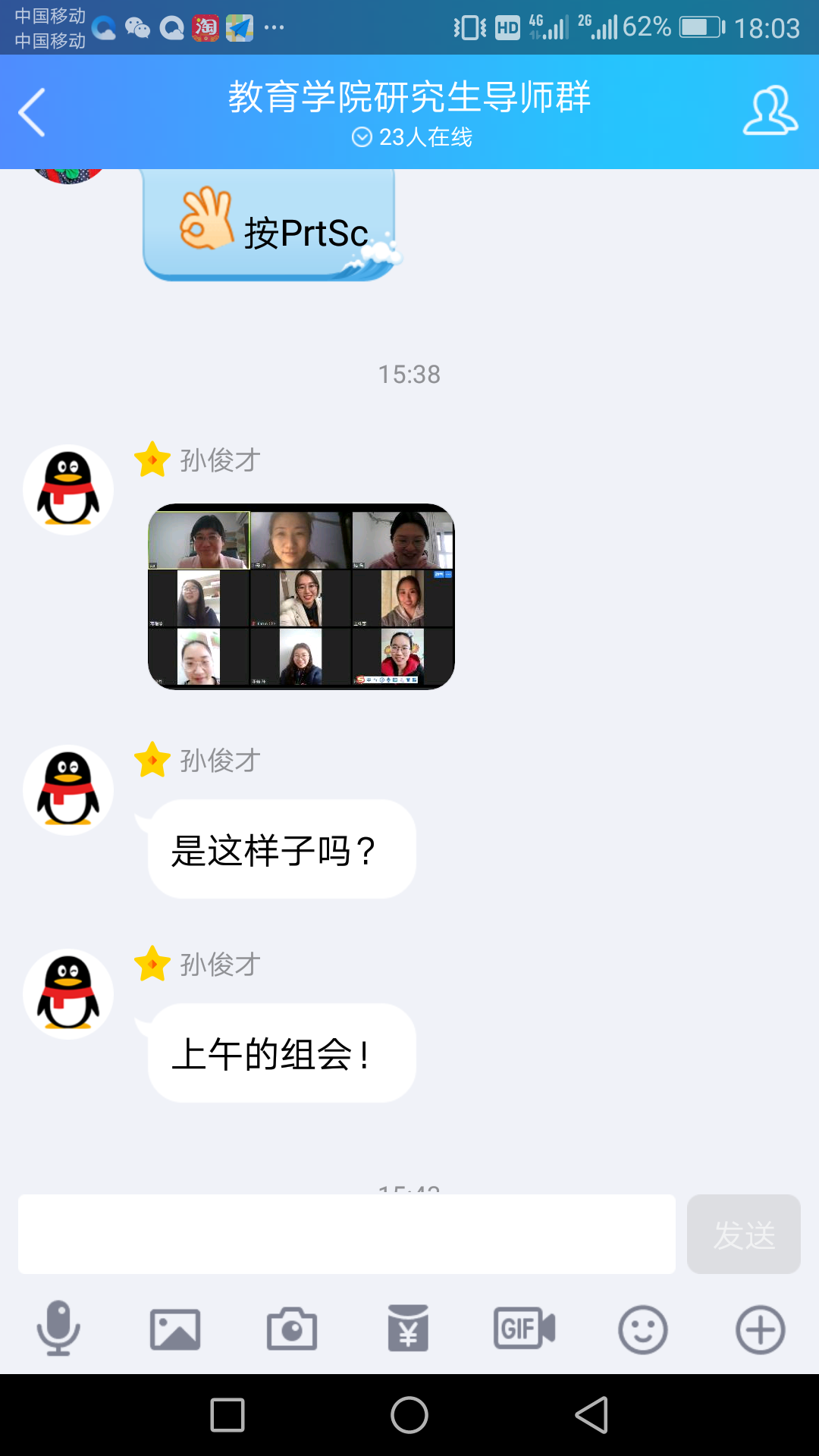819x1456 pixels.
Task: Send a red packet
Action: (x=408, y=1329)
